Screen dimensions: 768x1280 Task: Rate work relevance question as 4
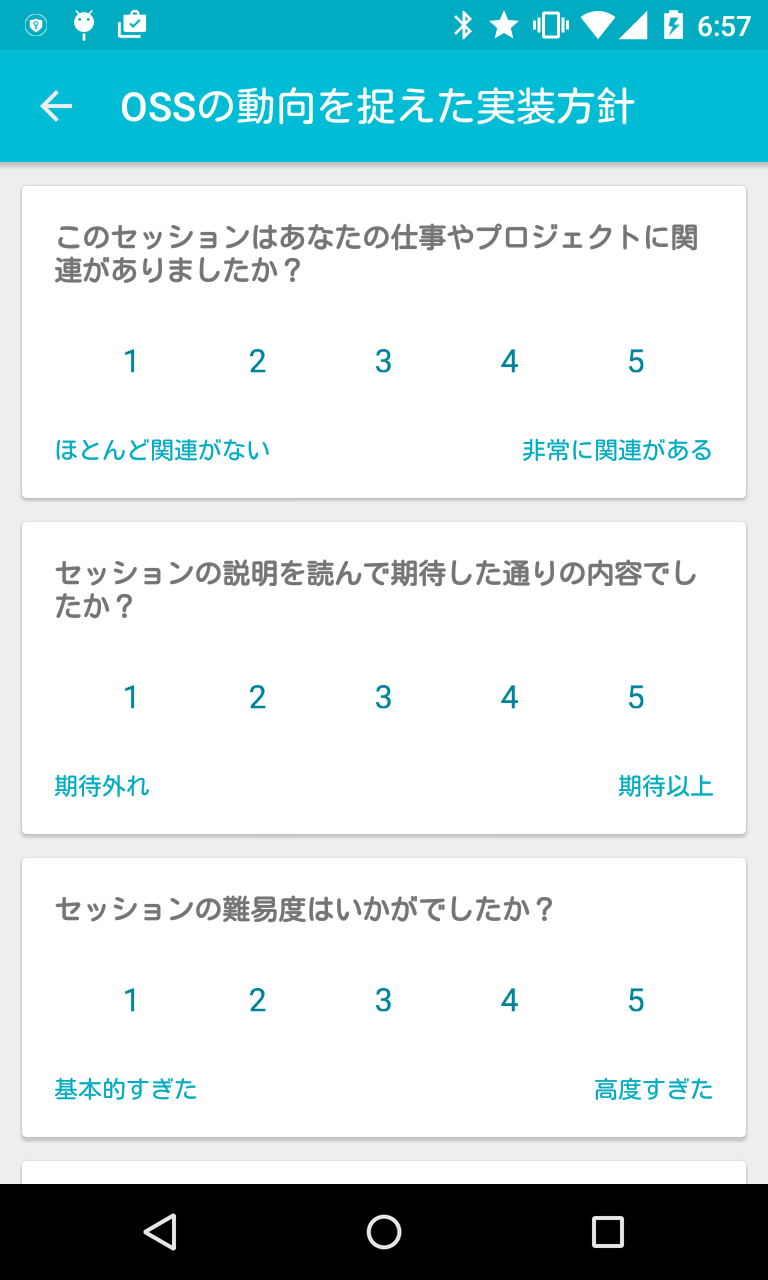coord(510,361)
